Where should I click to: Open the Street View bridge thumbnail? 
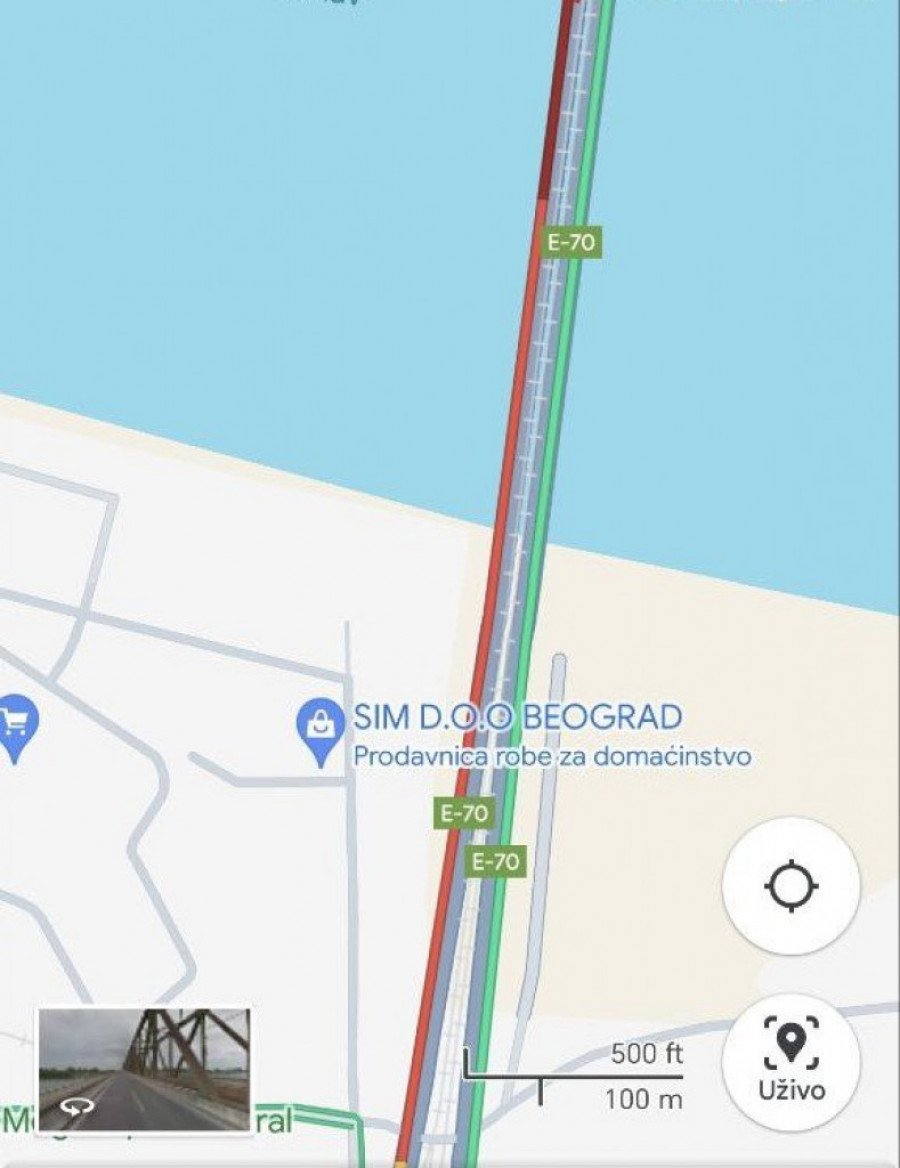coord(144,1069)
